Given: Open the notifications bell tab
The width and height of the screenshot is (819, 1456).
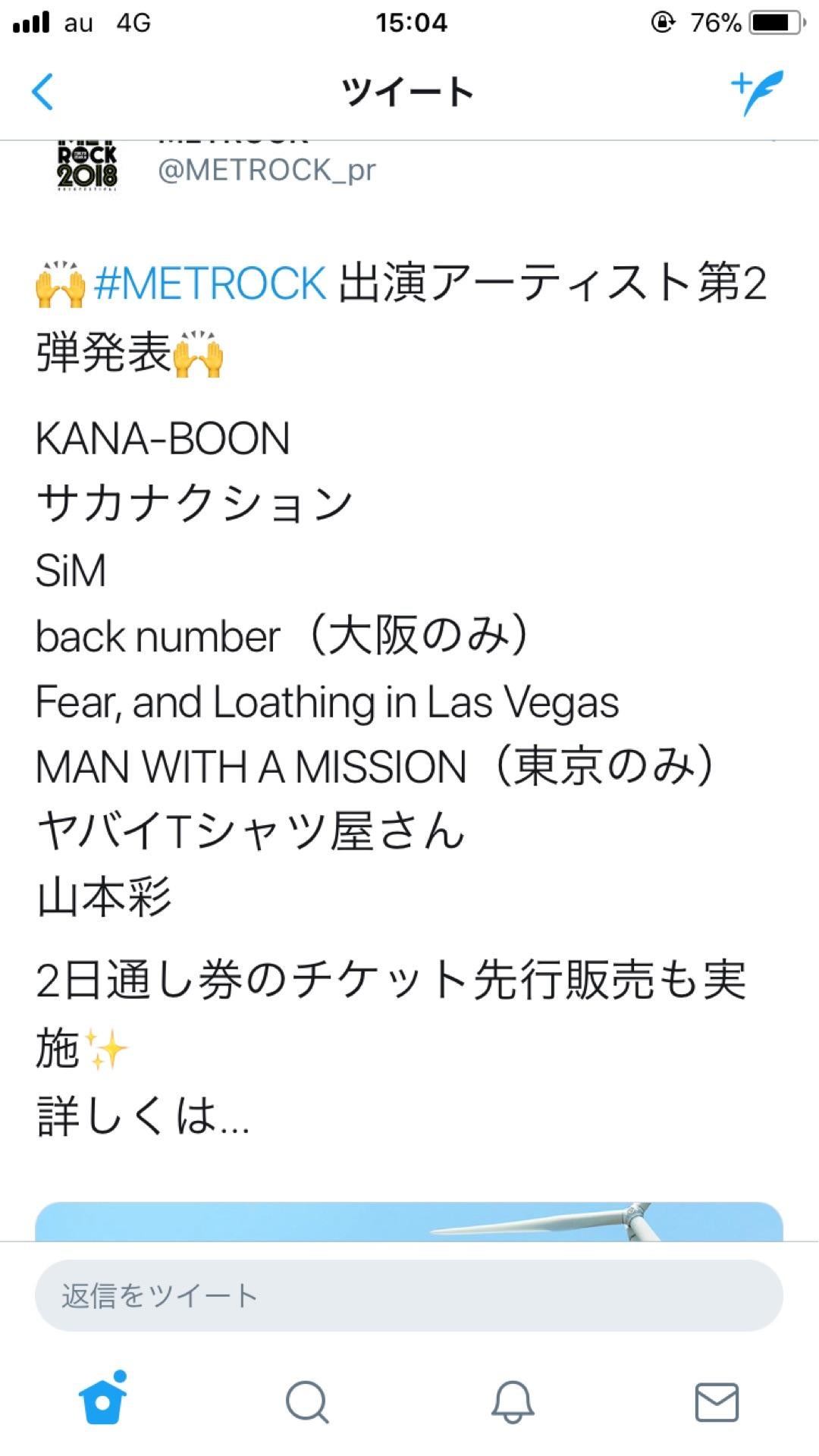Looking at the screenshot, I should 513,1401.
